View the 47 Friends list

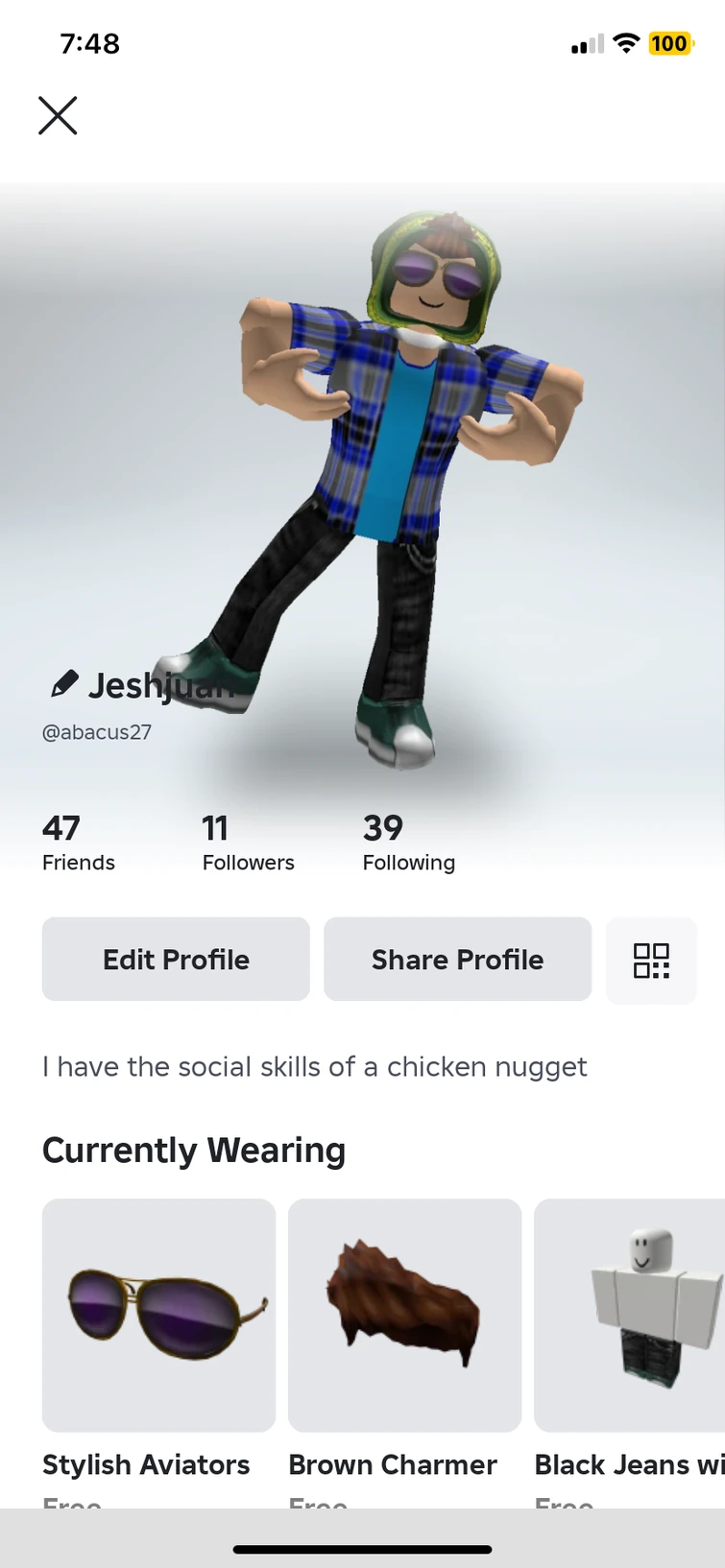point(78,843)
